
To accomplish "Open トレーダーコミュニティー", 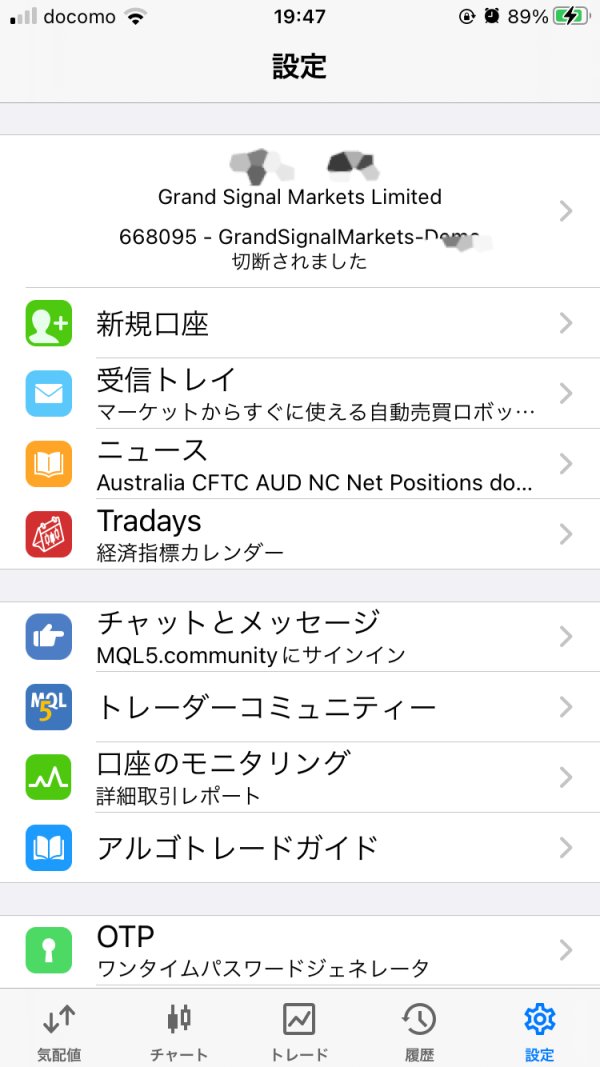I will 300,707.
